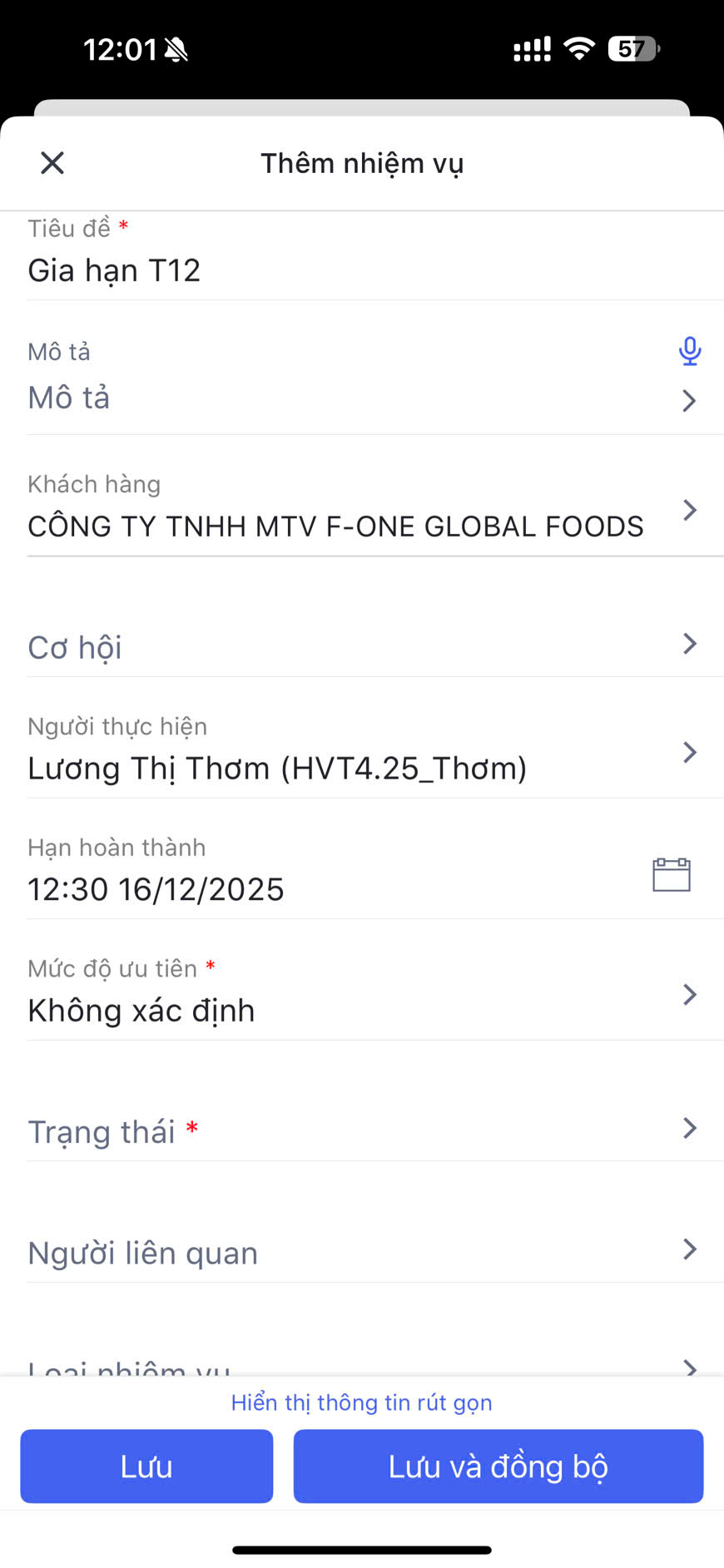Image resolution: width=724 pixels, height=1568 pixels.
Task: Save the task with Lưu
Action: click(x=146, y=1466)
